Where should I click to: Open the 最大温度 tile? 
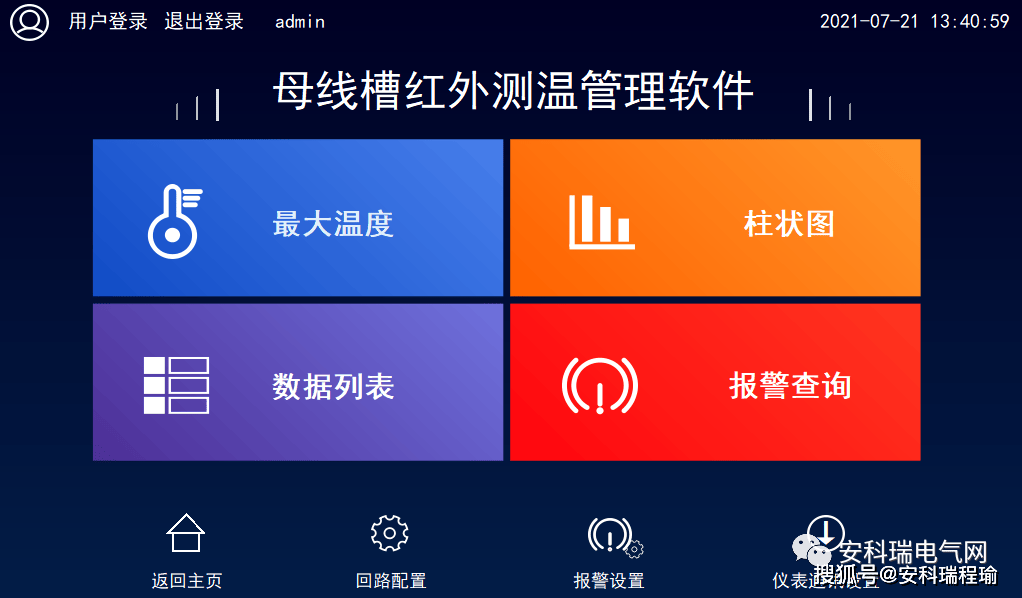pyautogui.click(x=297, y=218)
